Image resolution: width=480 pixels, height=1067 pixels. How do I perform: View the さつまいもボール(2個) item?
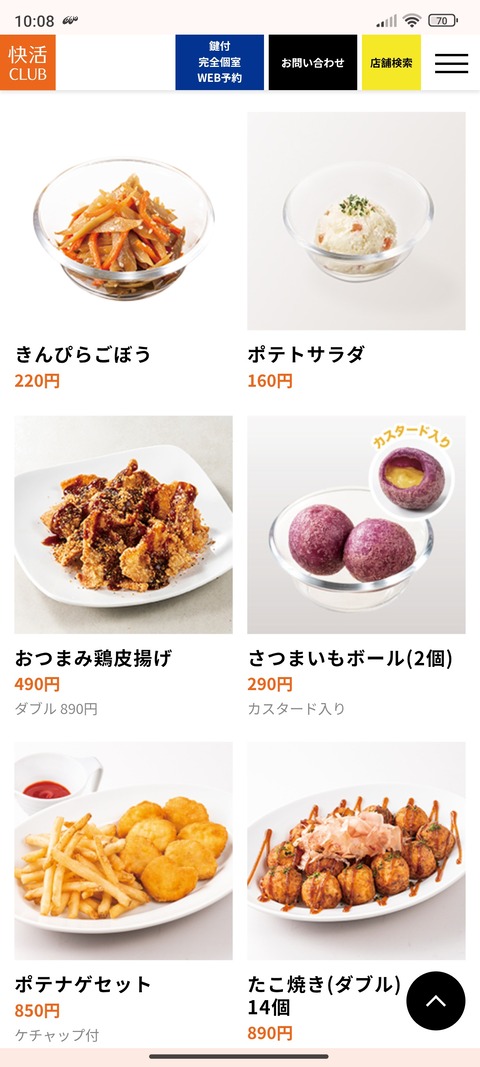[356, 566]
